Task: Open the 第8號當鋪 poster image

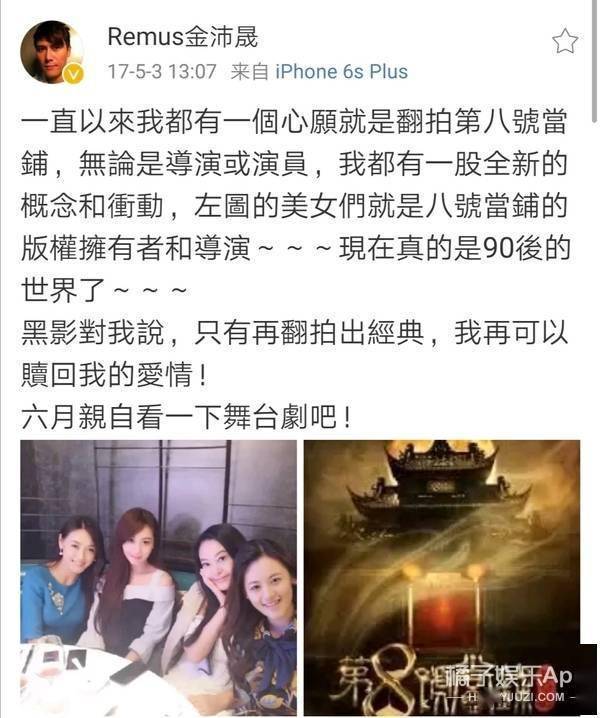Action: [441, 577]
